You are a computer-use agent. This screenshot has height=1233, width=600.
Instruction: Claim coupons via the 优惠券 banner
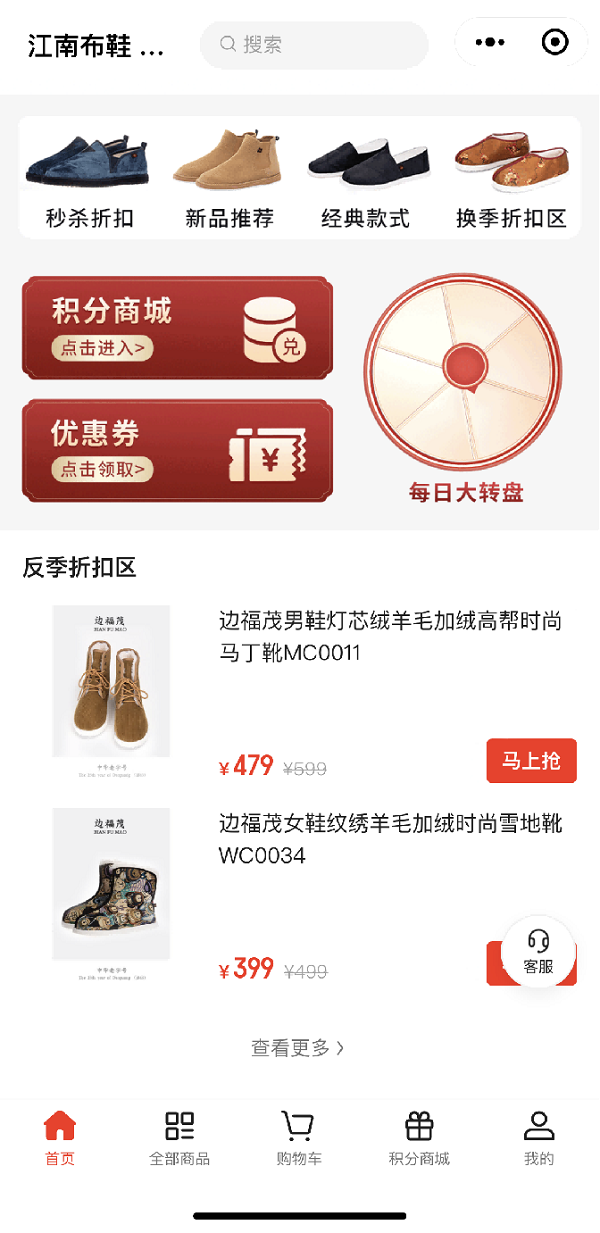tap(177, 451)
